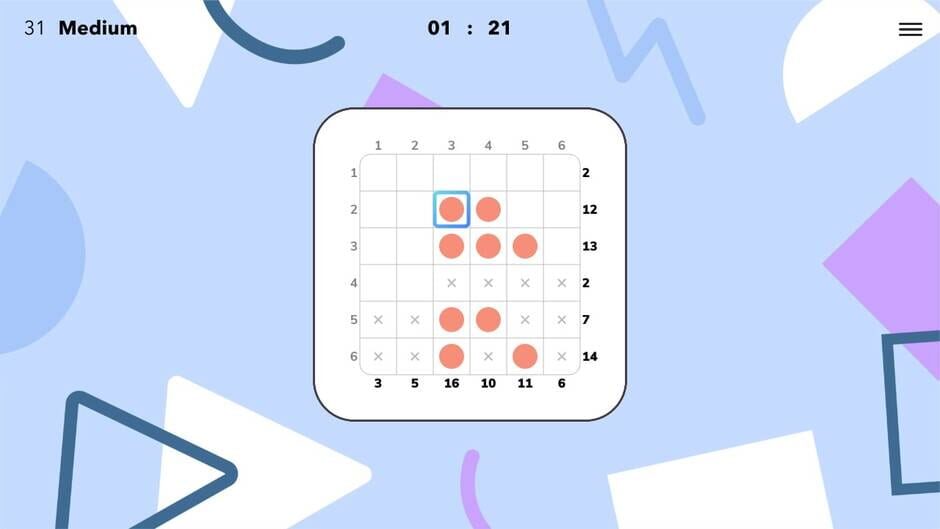
Task: Open the hamburger menu
Action: tap(910, 29)
